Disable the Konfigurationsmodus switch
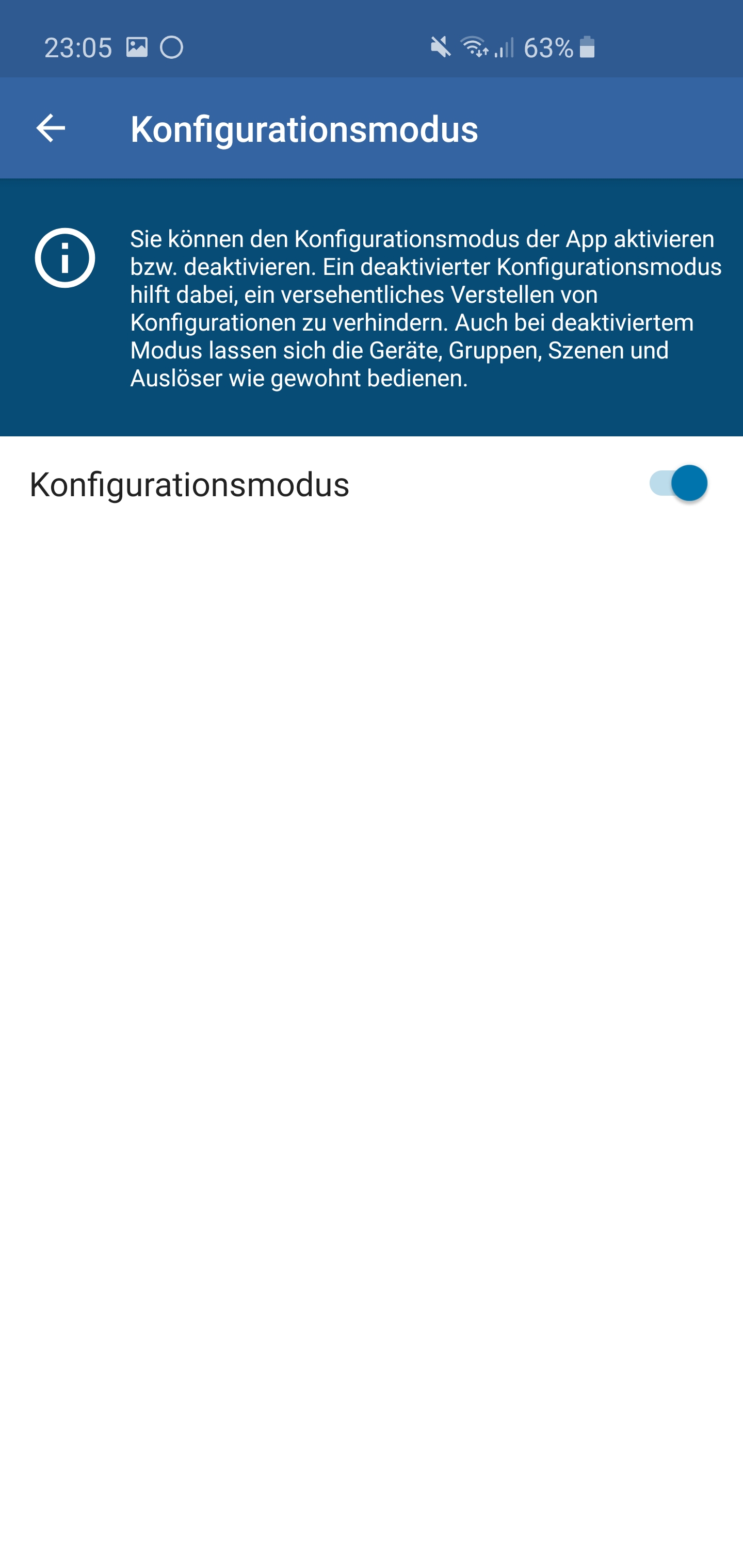The height and width of the screenshot is (1568, 743). pyautogui.click(x=678, y=484)
